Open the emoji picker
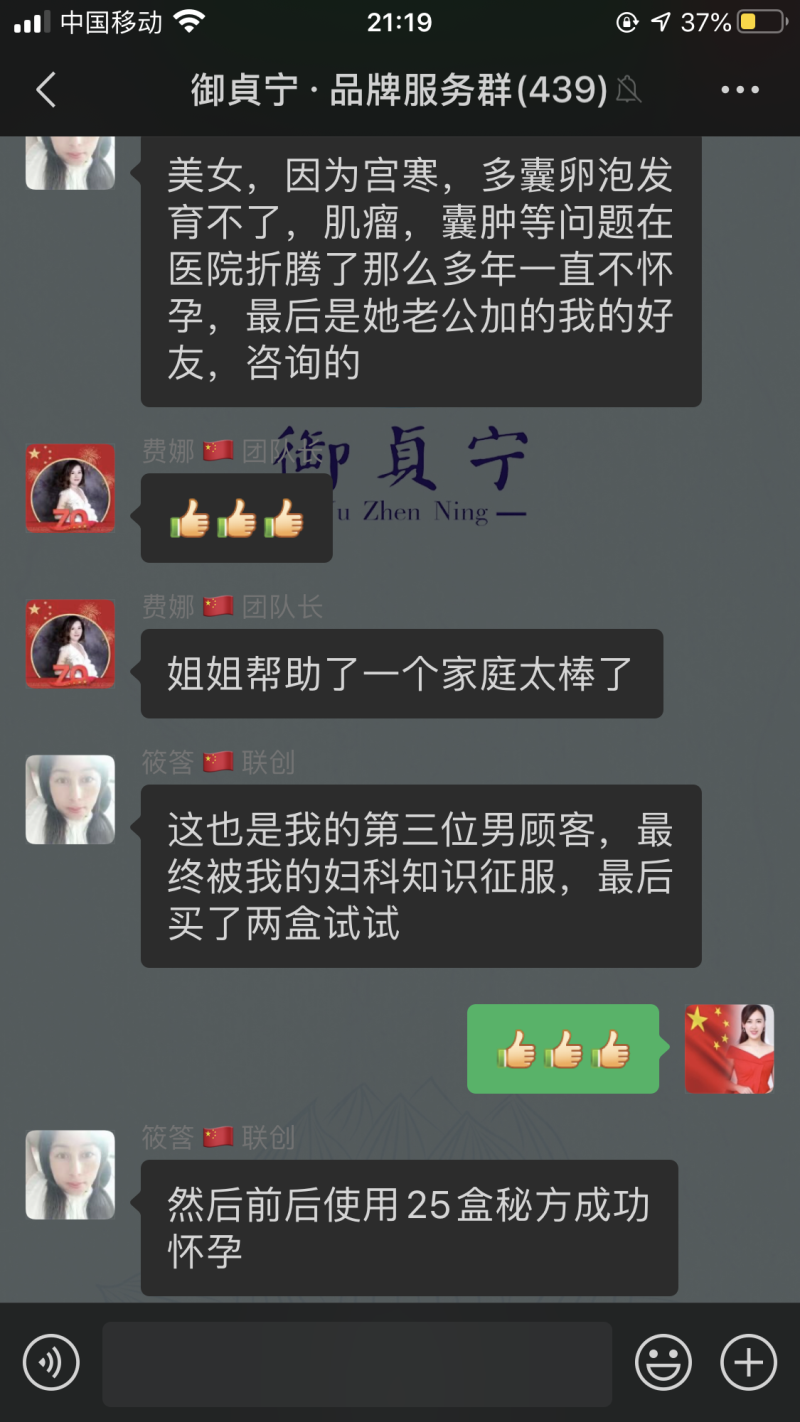This screenshot has width=800, height=1422. tap(663, 1362)
